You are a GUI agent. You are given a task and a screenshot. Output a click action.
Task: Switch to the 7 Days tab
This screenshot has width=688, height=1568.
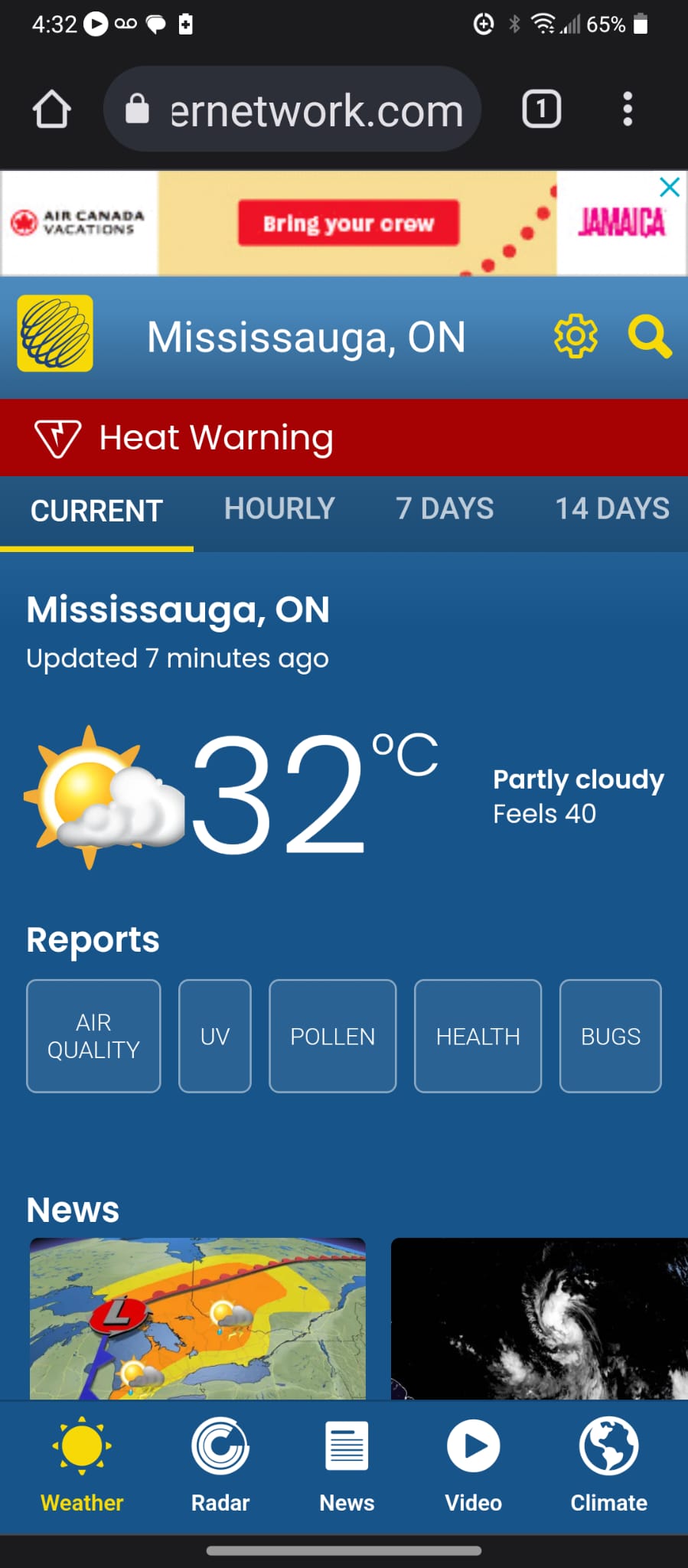(x=445, y=509)
